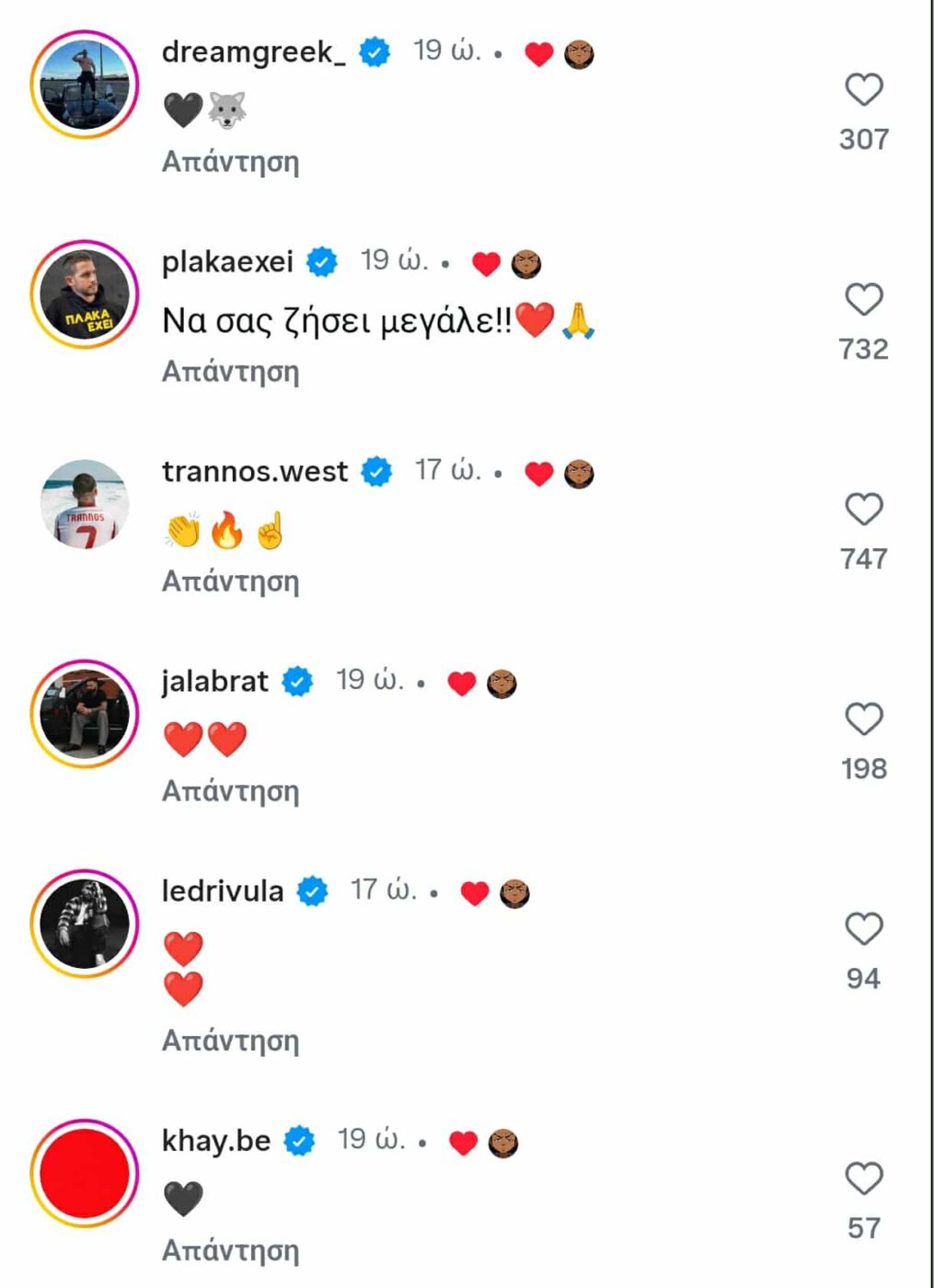Reply to khay.be's comment
This screenshot has width=934, height=1288.
230,1250
